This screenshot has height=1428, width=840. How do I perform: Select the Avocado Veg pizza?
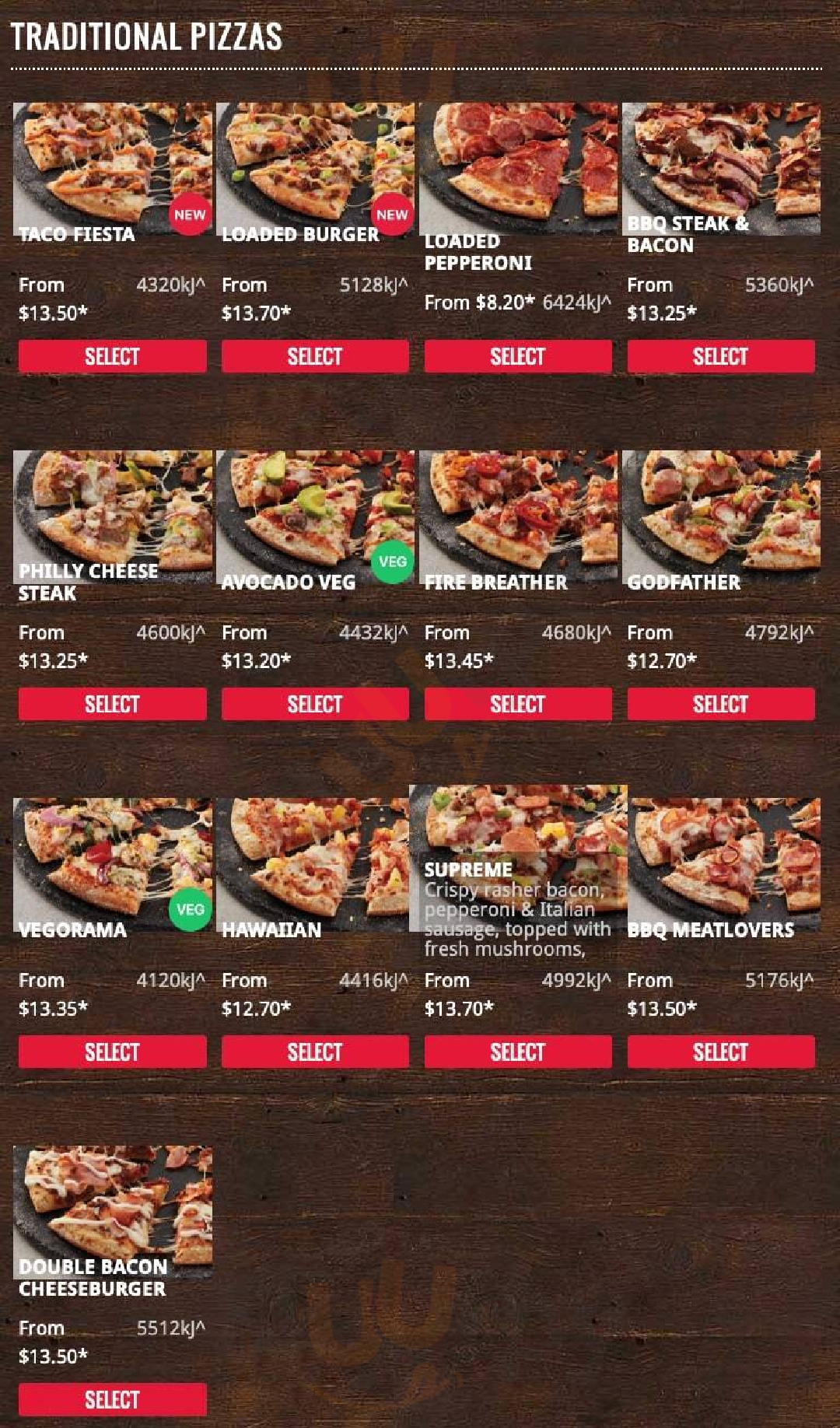315,704
